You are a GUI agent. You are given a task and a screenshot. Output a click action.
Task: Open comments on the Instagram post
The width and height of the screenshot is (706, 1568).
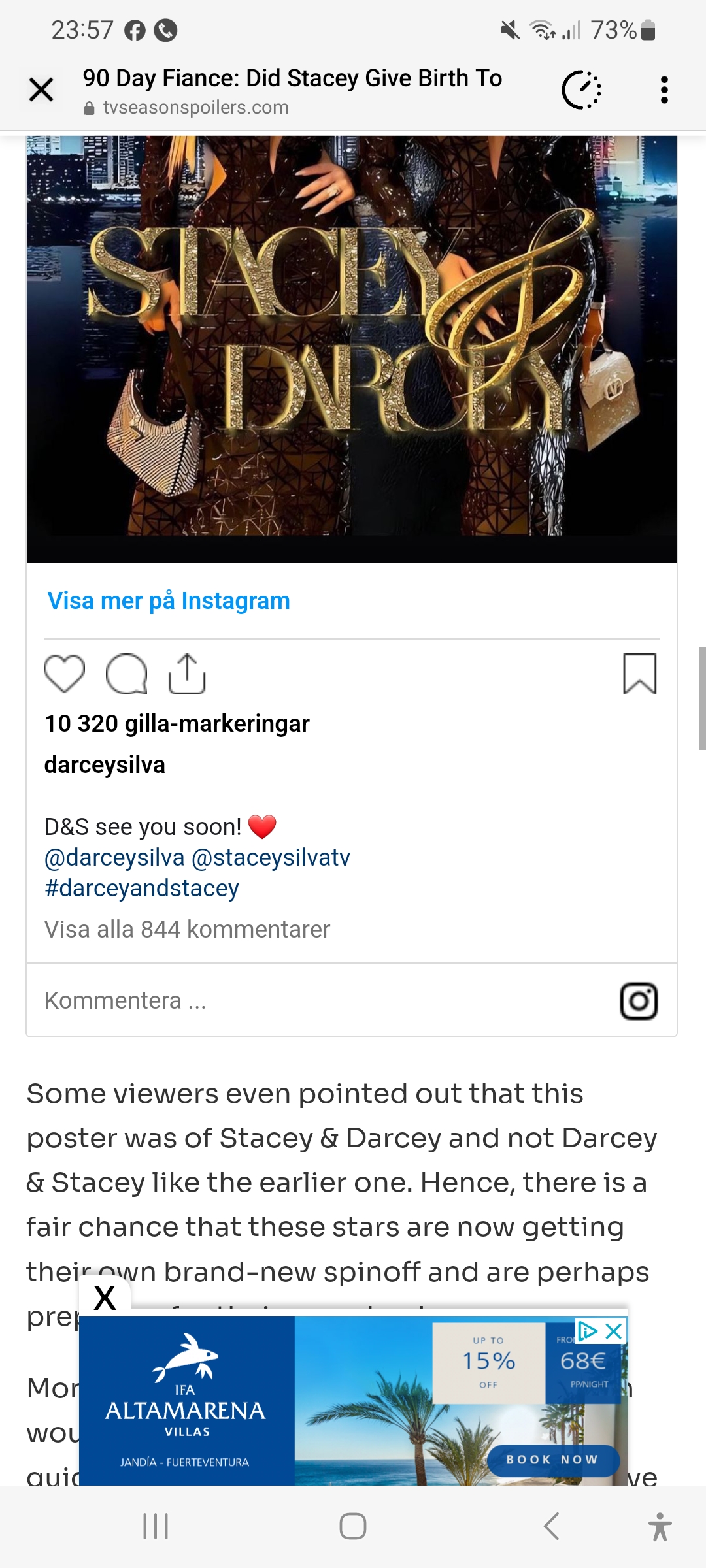point(126,674)
